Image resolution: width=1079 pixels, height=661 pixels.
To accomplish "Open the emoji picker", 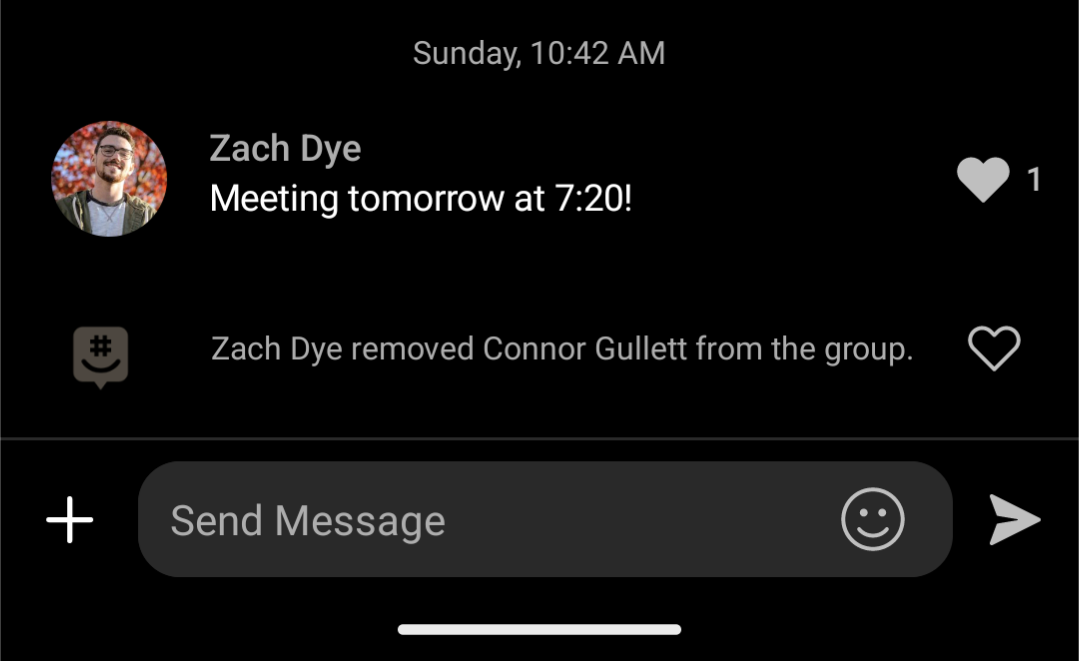I will (x=872, y=519).
